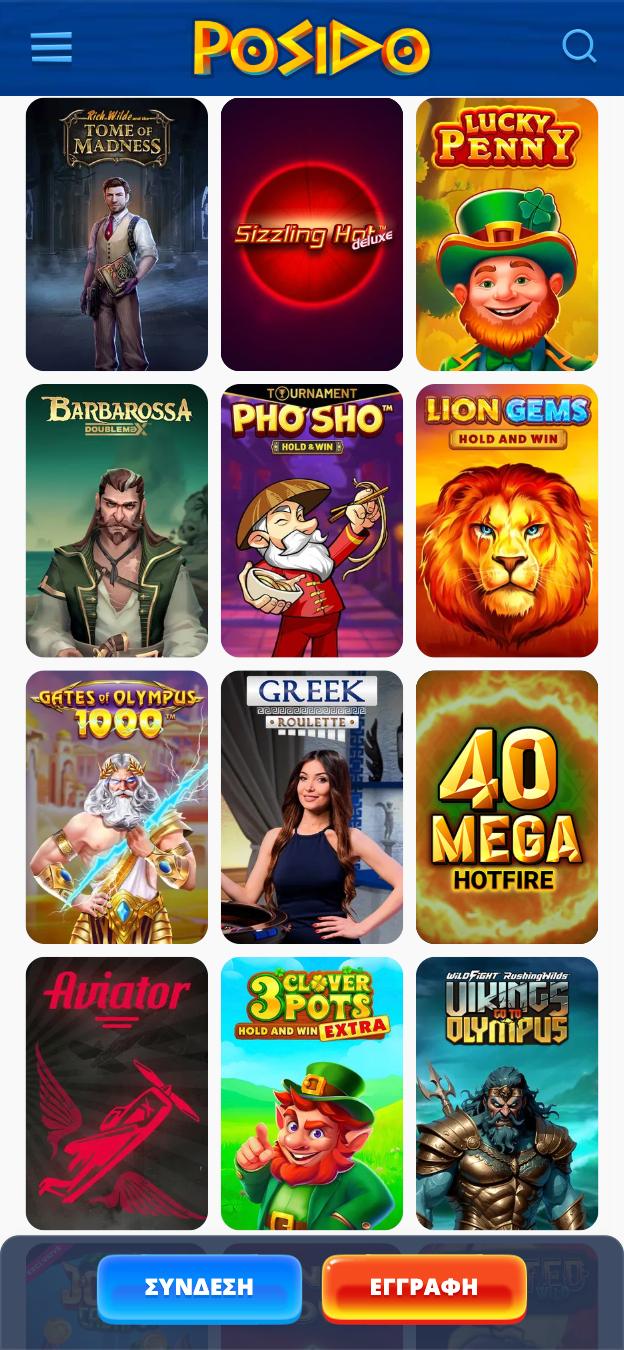The width and height of the screenshot is (624, 1350).
Task: Open the search icon
Action: click(579, 46)
